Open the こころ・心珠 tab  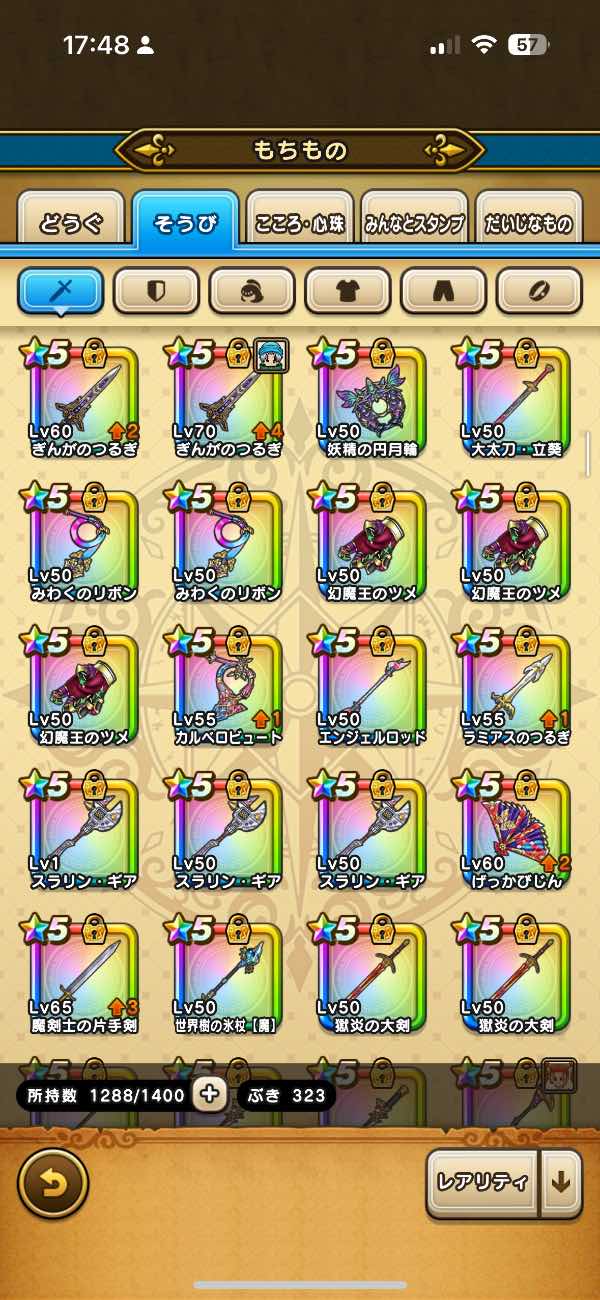tap(300, 223)
